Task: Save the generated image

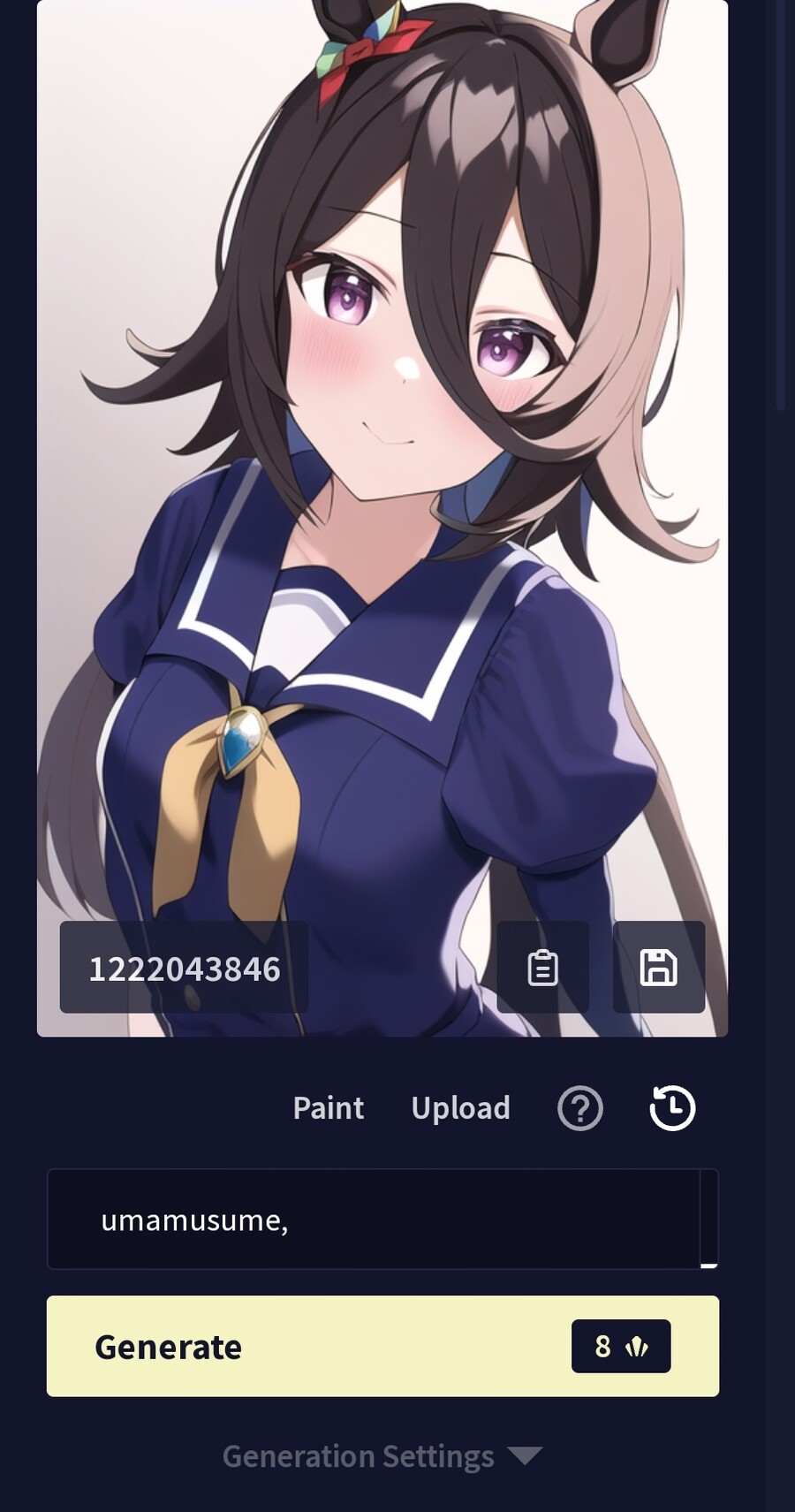Action: click(658, 968)
